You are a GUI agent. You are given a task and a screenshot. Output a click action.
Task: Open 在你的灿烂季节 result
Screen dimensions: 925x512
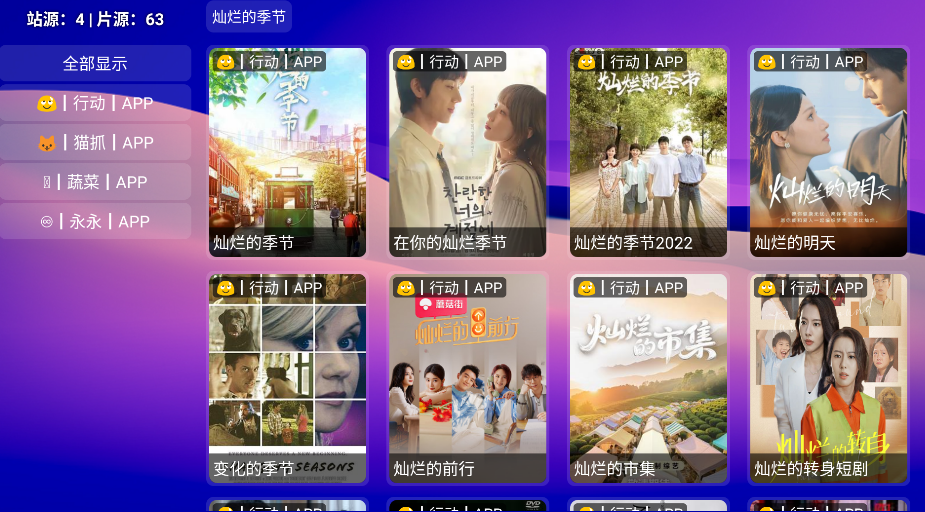[x=468, y=152]
